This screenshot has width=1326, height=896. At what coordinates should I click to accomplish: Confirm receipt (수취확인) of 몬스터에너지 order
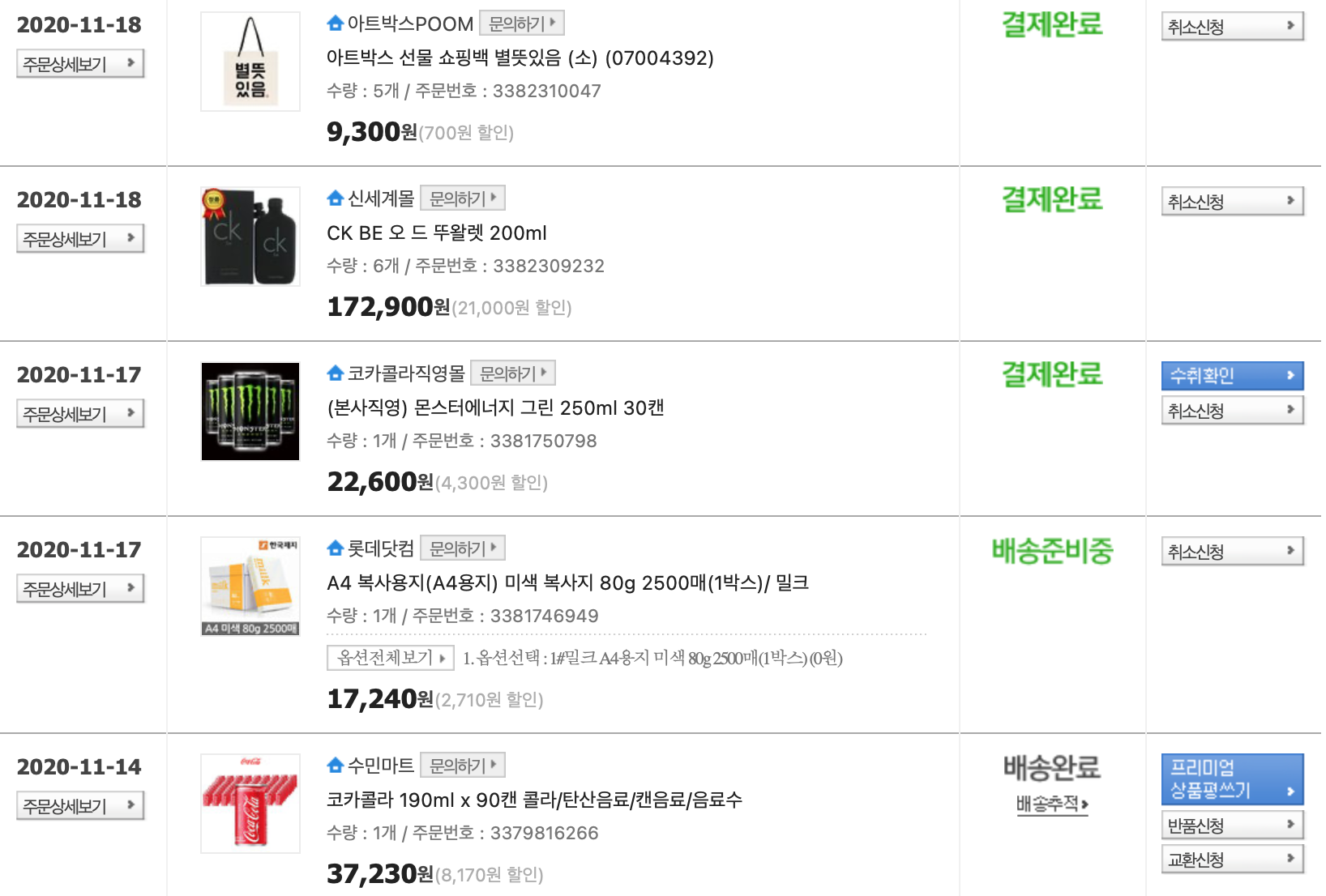click(x=1231, y=376)
